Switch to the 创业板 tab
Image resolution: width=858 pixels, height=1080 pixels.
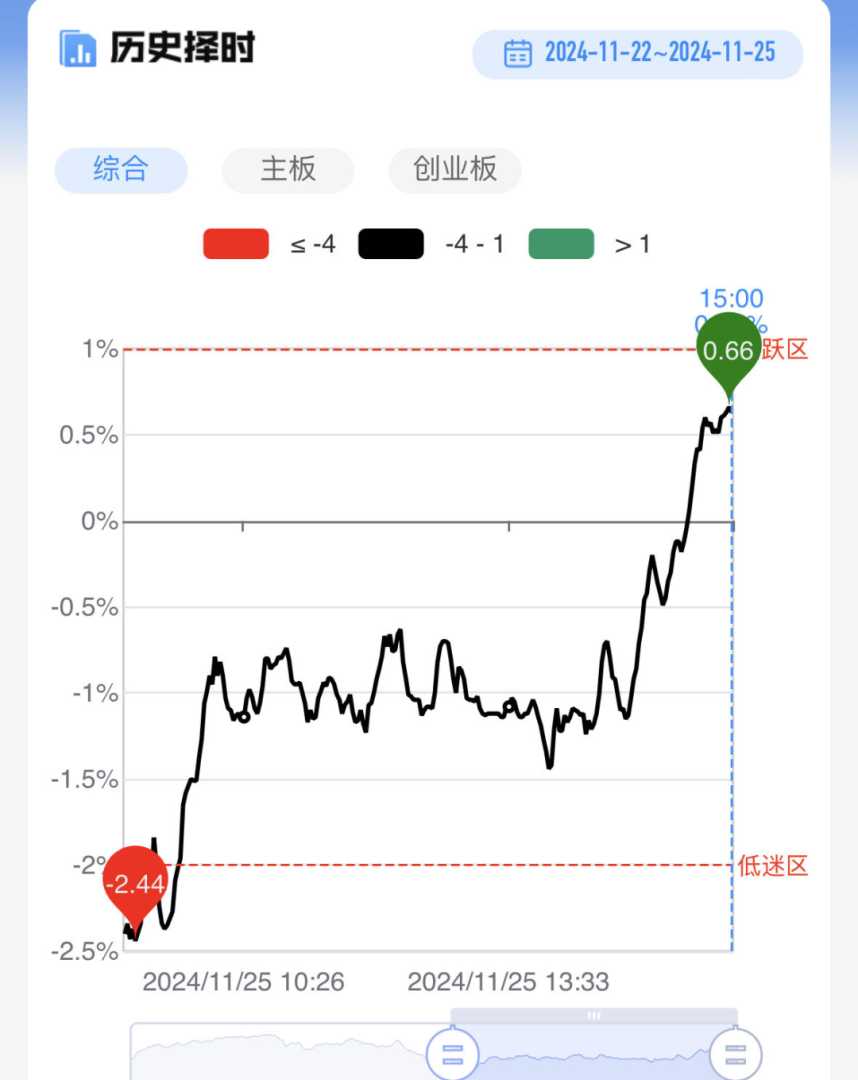(455, 169)
